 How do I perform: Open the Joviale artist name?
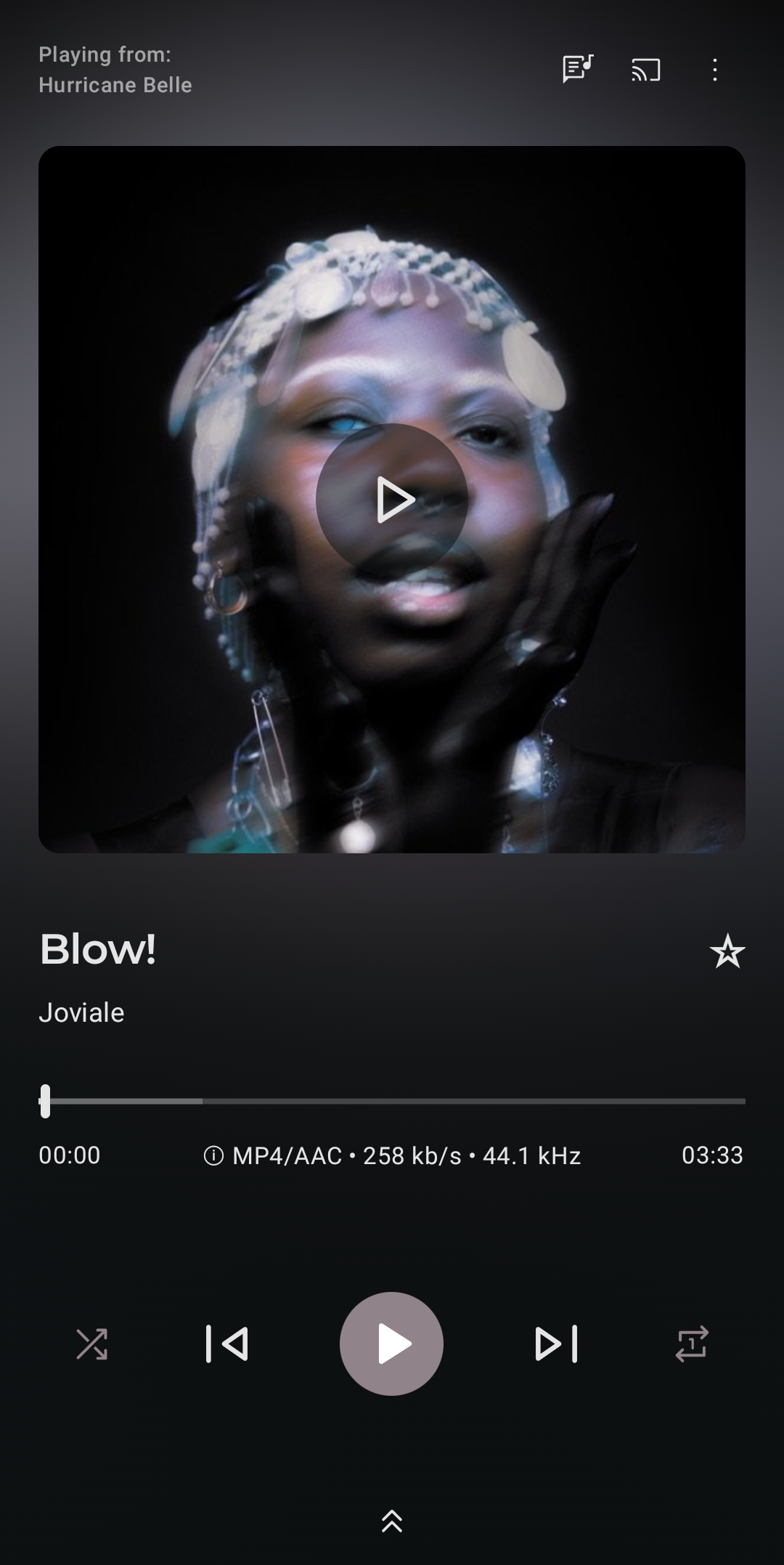click(81, 1012)
